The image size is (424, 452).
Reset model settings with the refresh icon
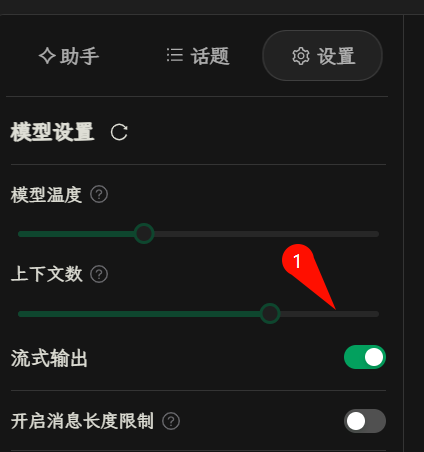point(119,132)
